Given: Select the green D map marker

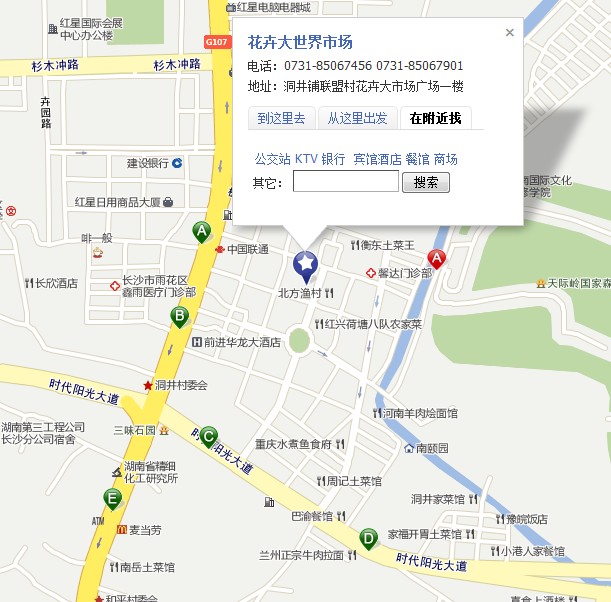Looking at the screenshot, I should [x=368, y=540].
